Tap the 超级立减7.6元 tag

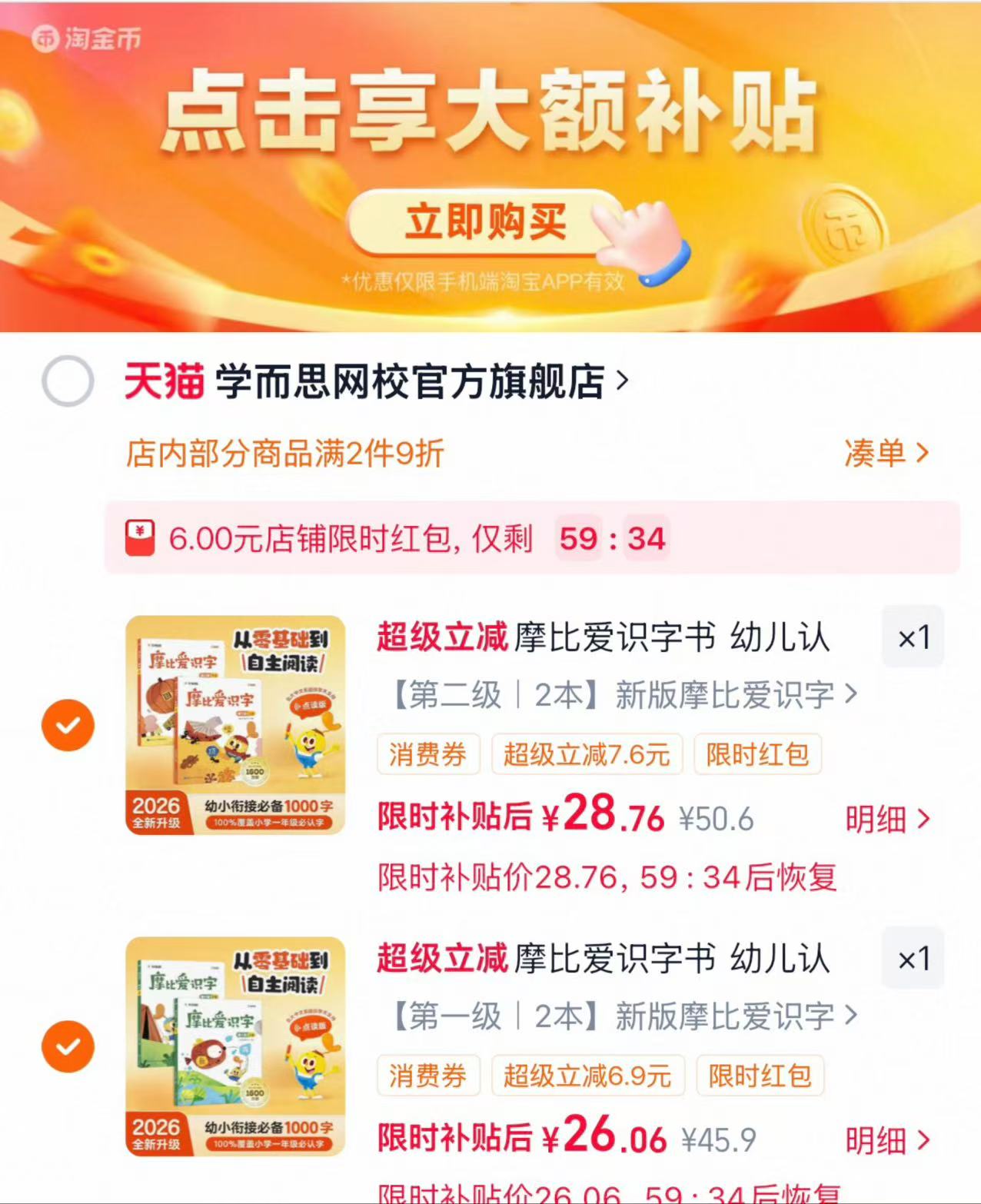[587, 754]
